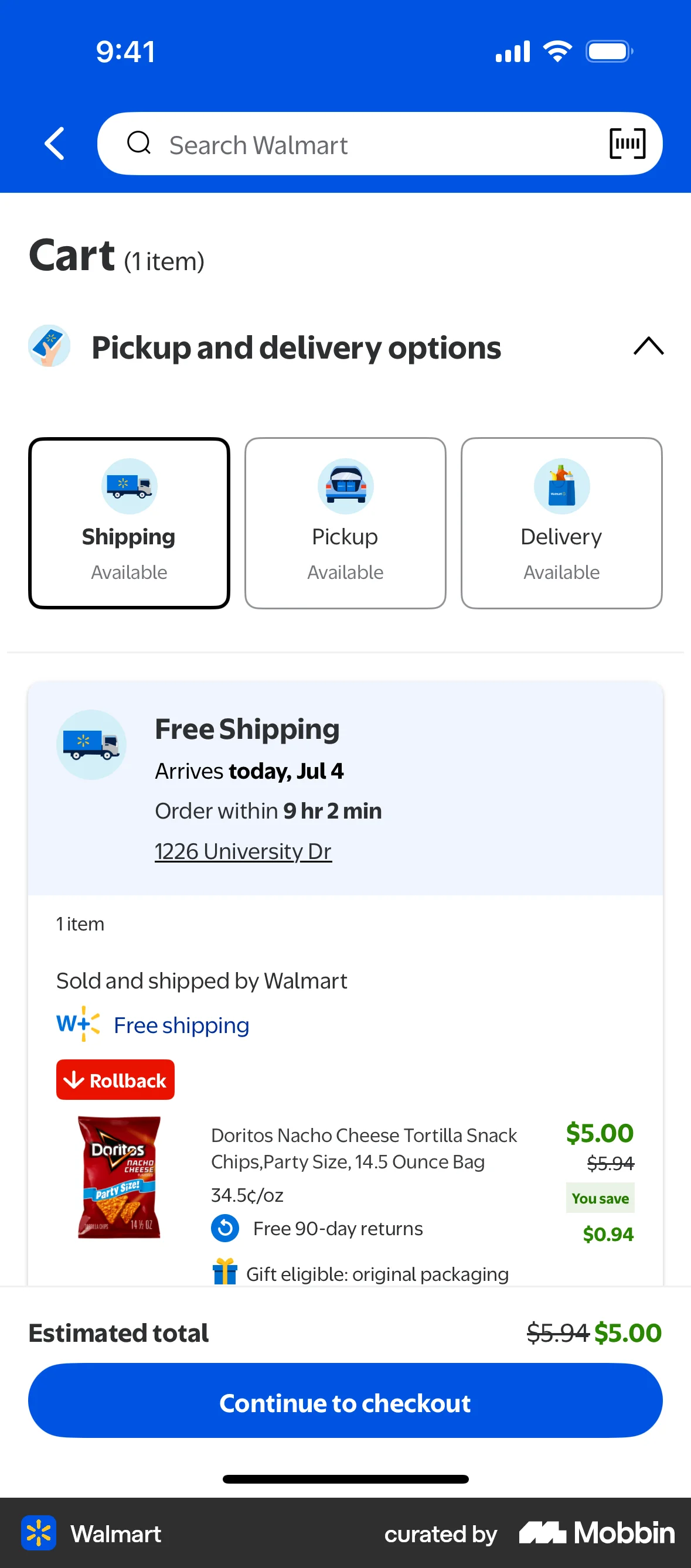
Task: Select the Delivery option card
Action: [x=561, y=523]
